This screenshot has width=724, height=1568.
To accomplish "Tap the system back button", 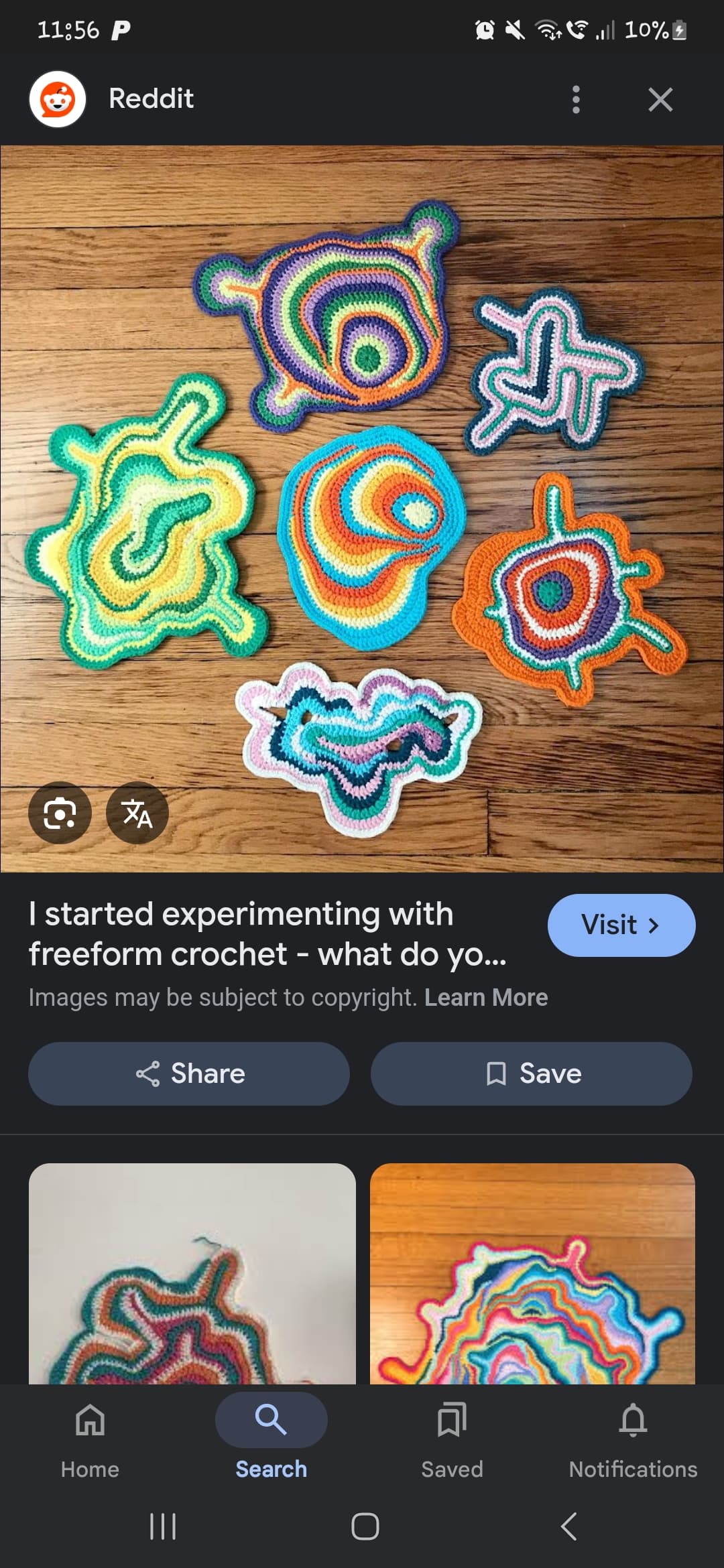I will 568,1526.
